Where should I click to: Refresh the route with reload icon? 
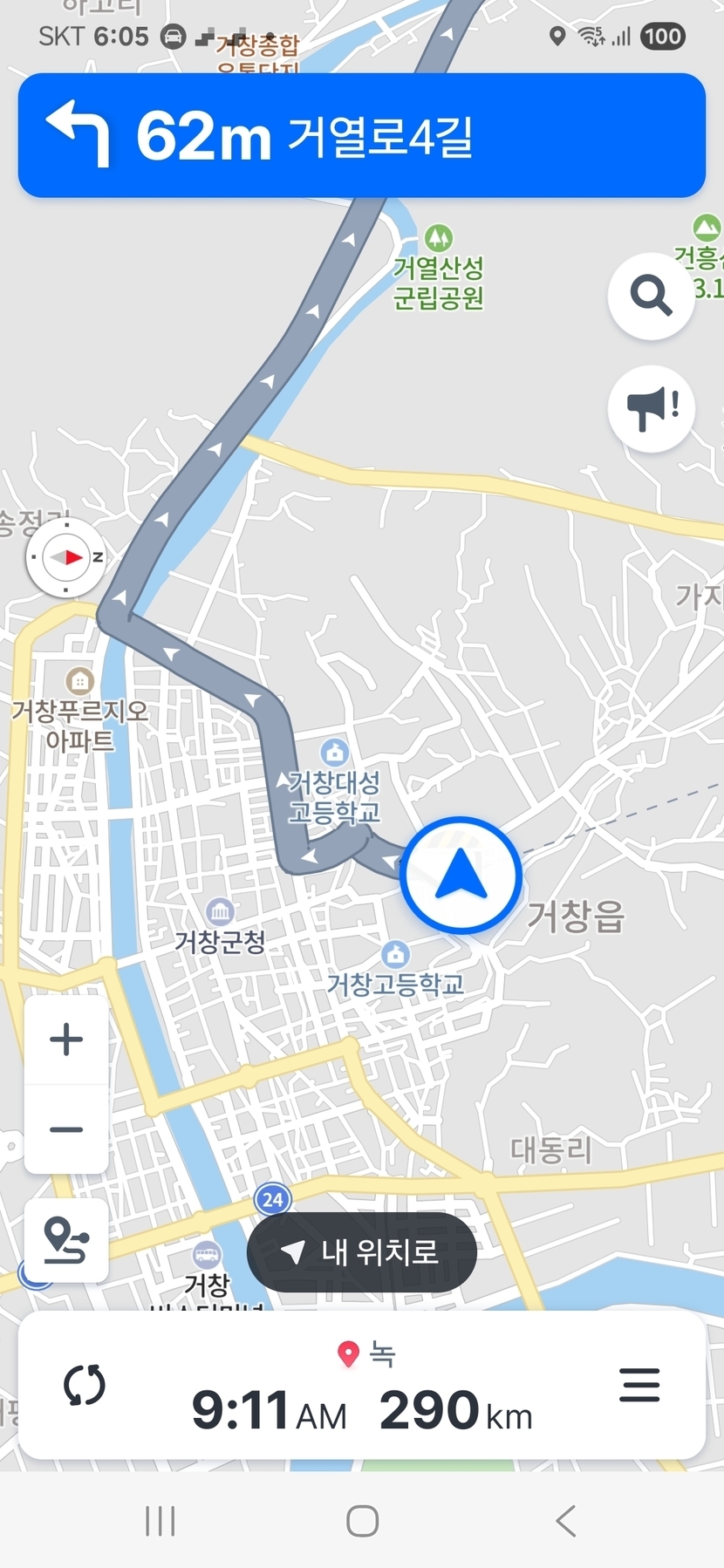85,1385
